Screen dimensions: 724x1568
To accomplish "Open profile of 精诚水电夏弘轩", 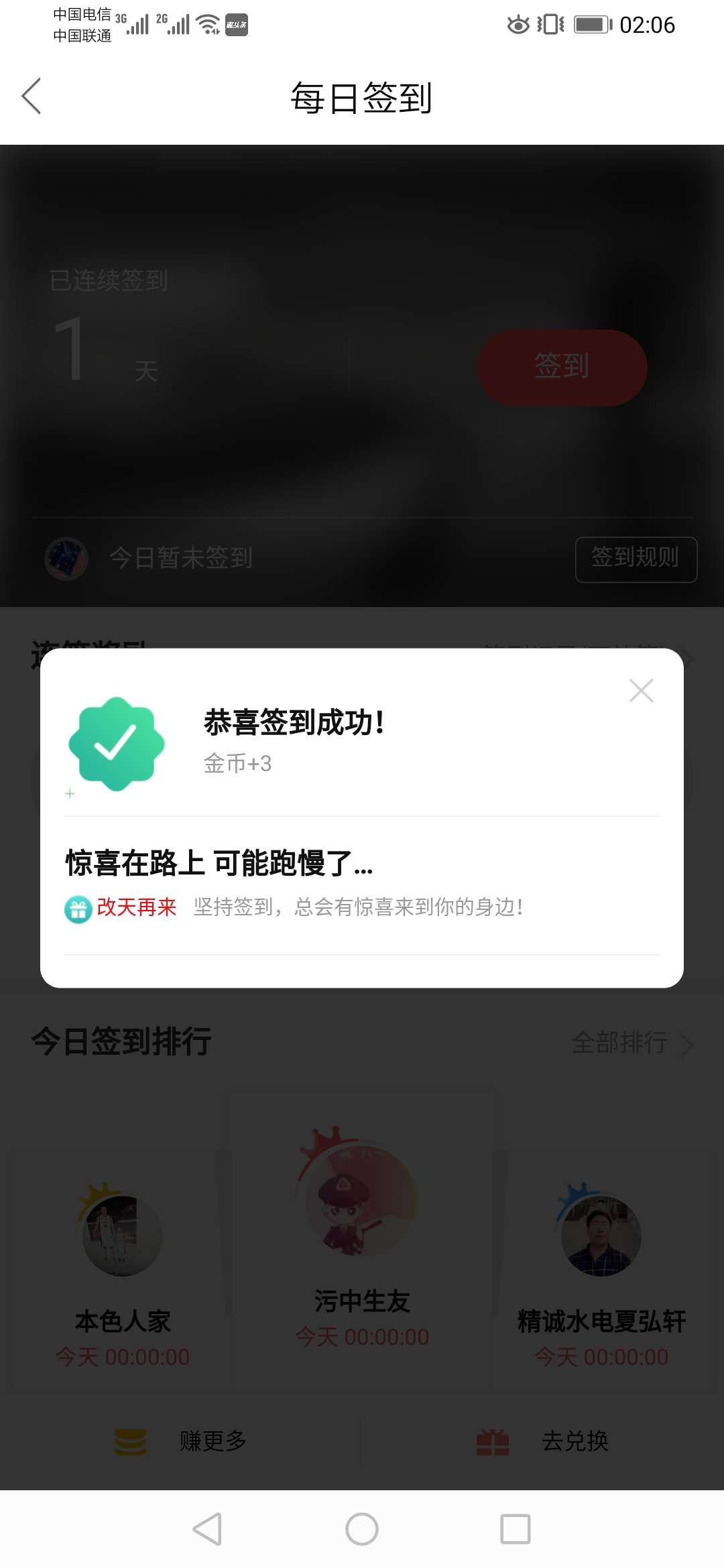I will pyautogui.click(x=601, y=1235).
